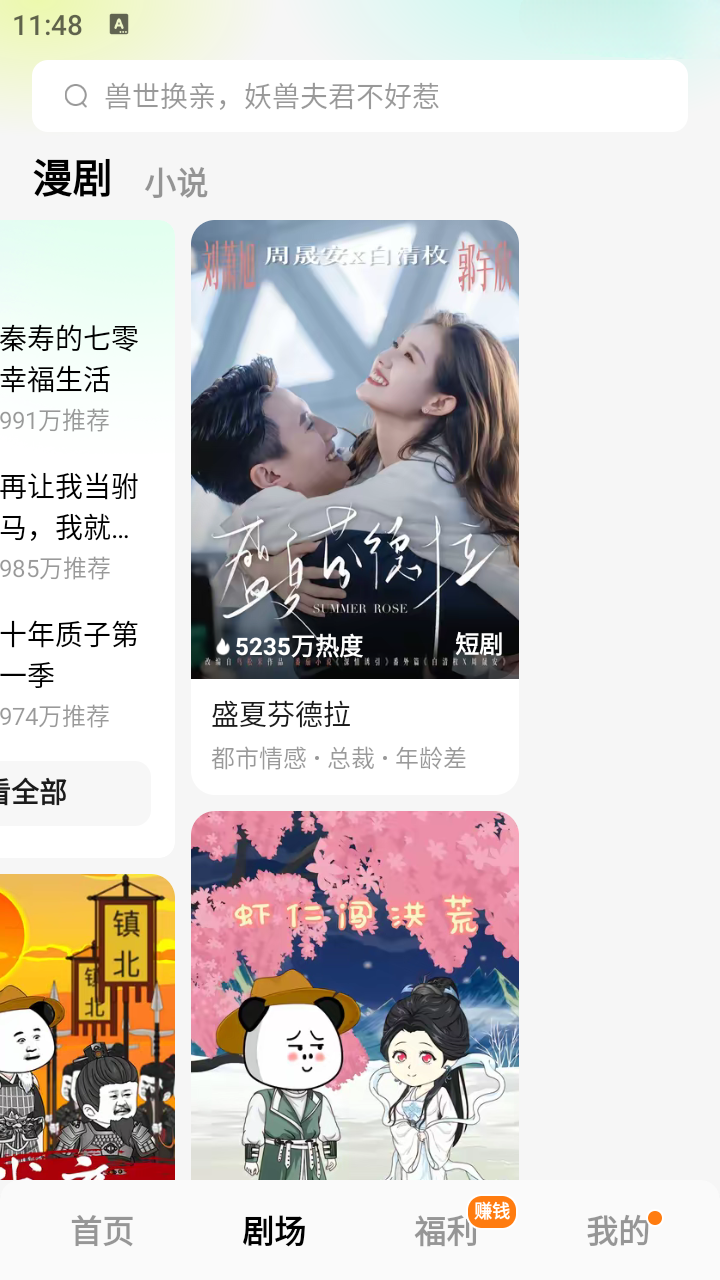Open the search box at top
720x1280 pixels.
[360, 96]
